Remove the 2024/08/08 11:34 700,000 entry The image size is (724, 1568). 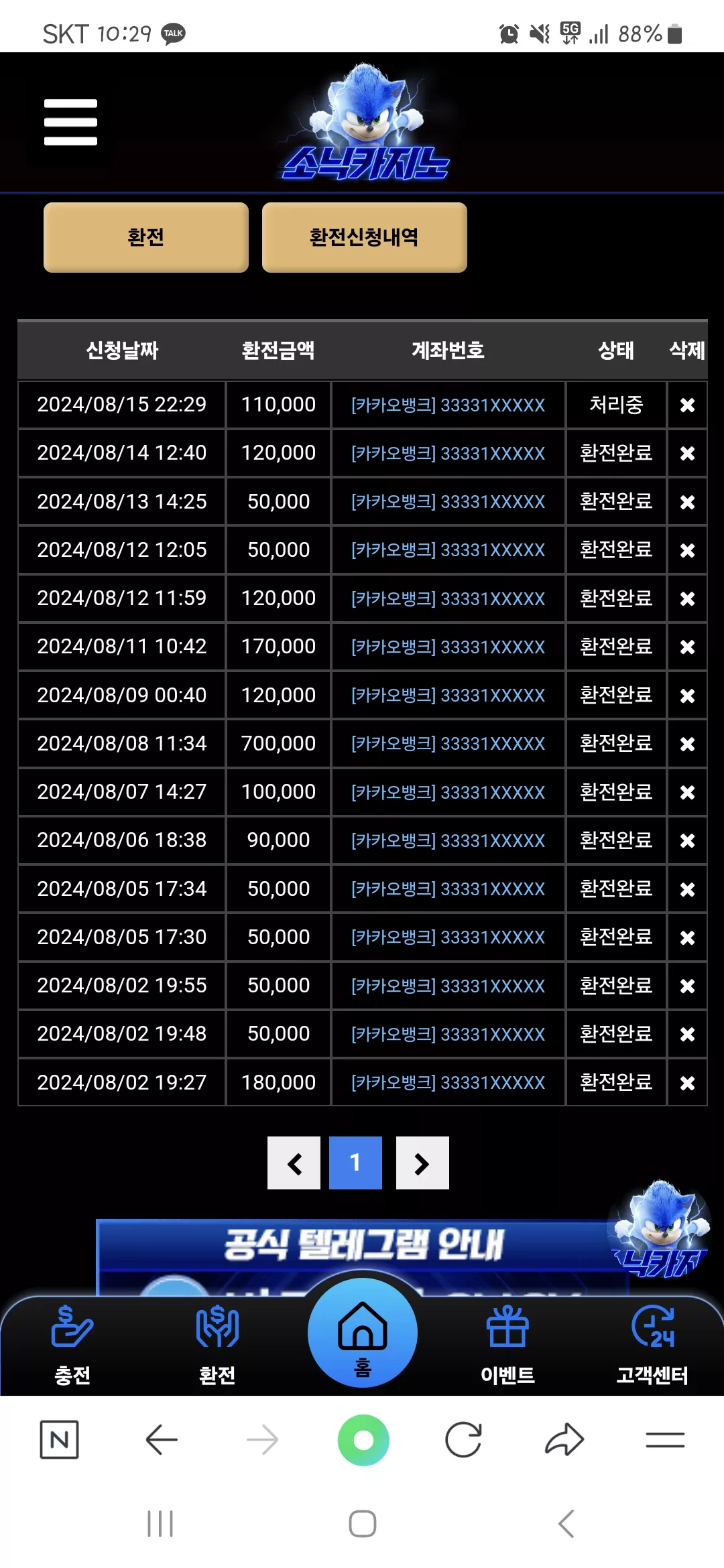click(x=687, y=744)
